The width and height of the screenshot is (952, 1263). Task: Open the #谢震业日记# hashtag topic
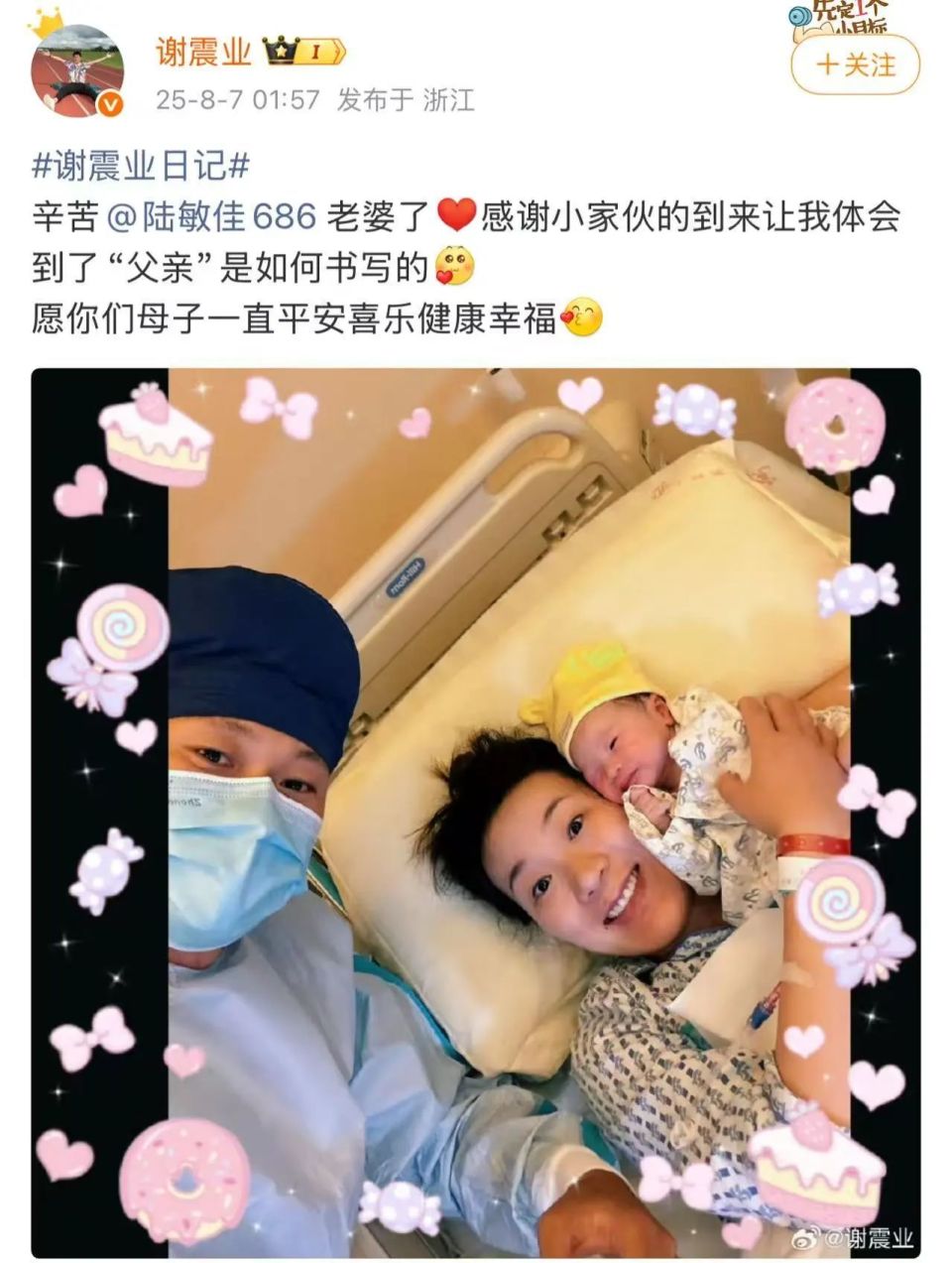[139, 166]
